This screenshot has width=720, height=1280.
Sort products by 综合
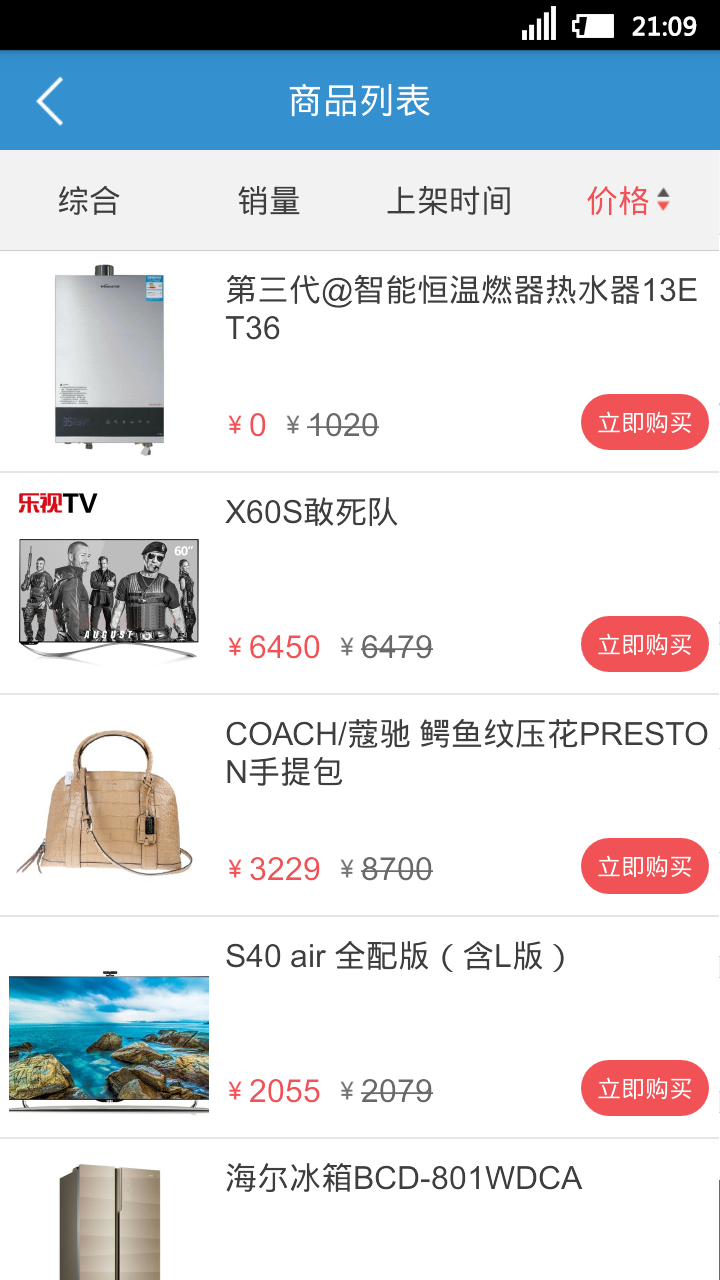click(x=89, y=201)
